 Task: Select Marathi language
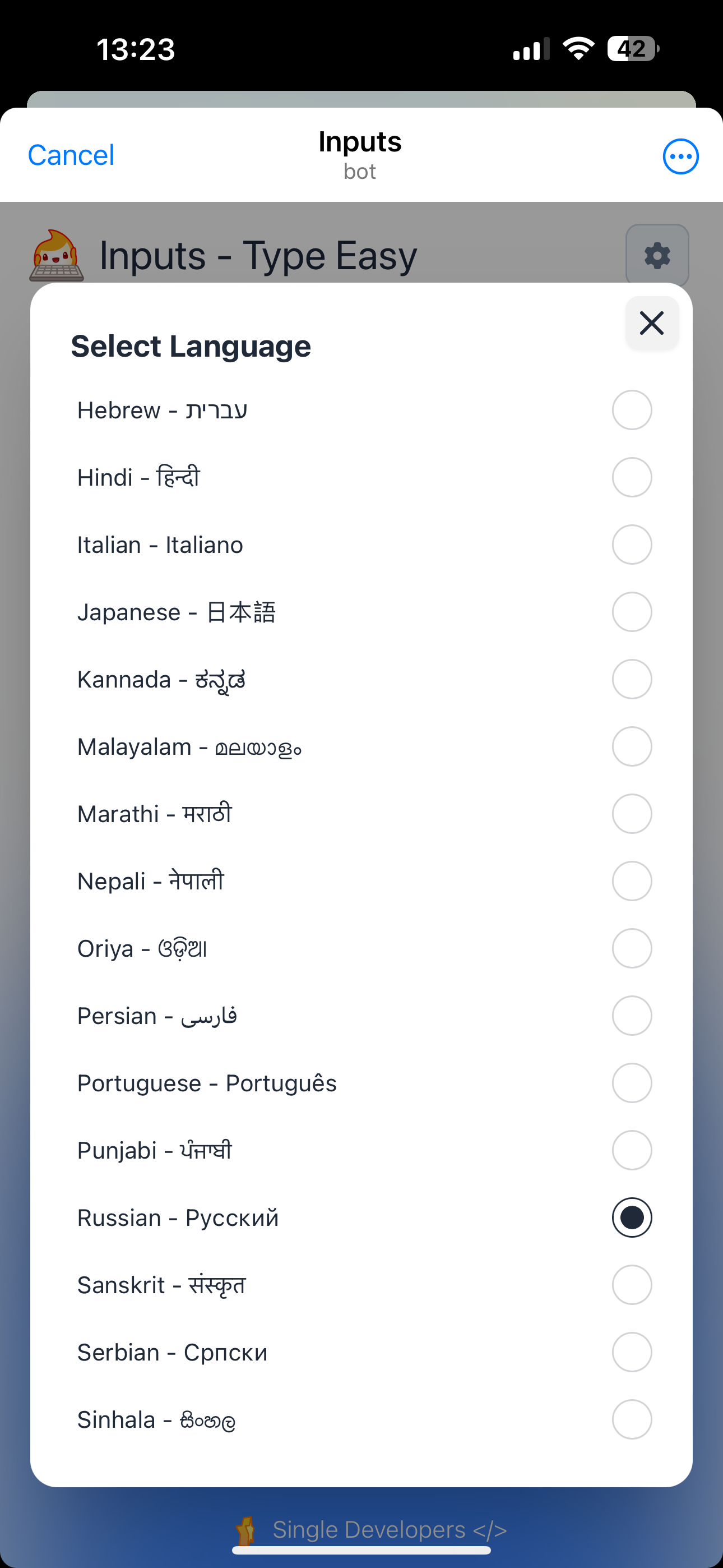click(631, 814)
